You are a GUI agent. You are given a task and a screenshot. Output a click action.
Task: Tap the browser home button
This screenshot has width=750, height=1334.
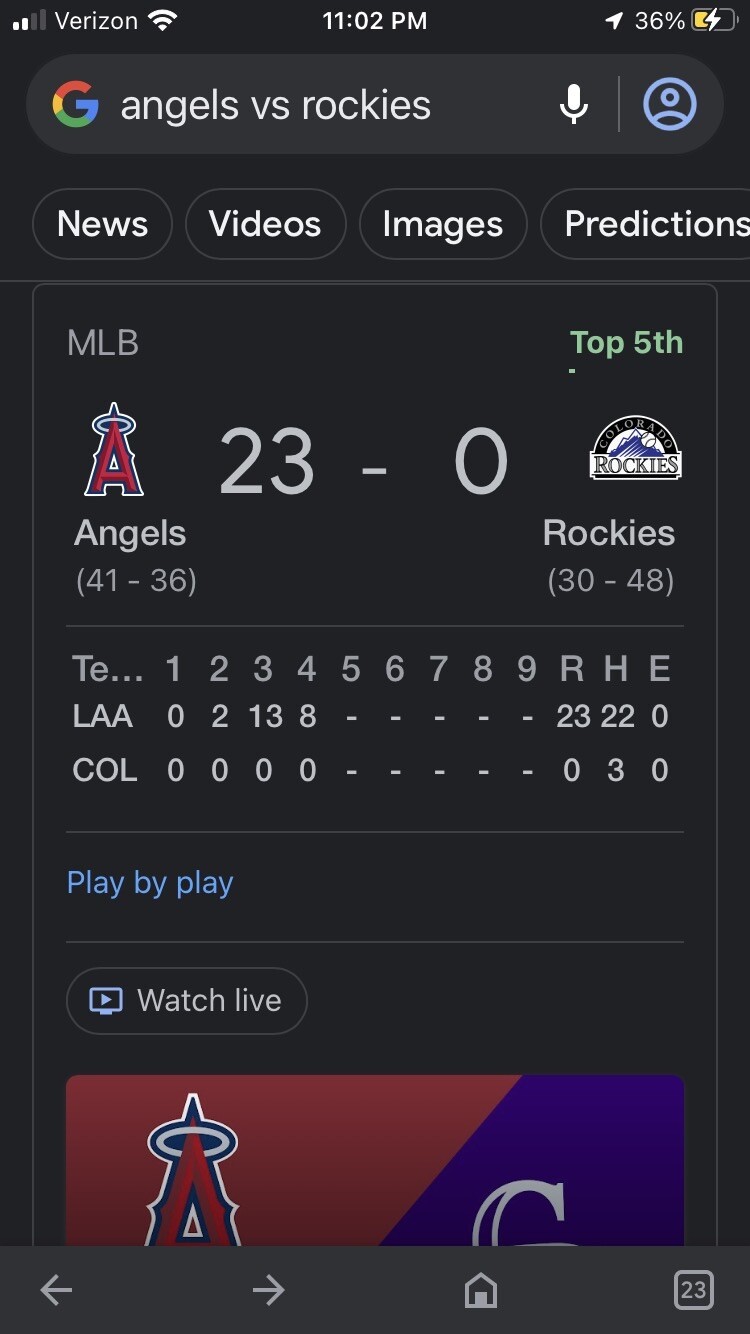(481, 1290)
